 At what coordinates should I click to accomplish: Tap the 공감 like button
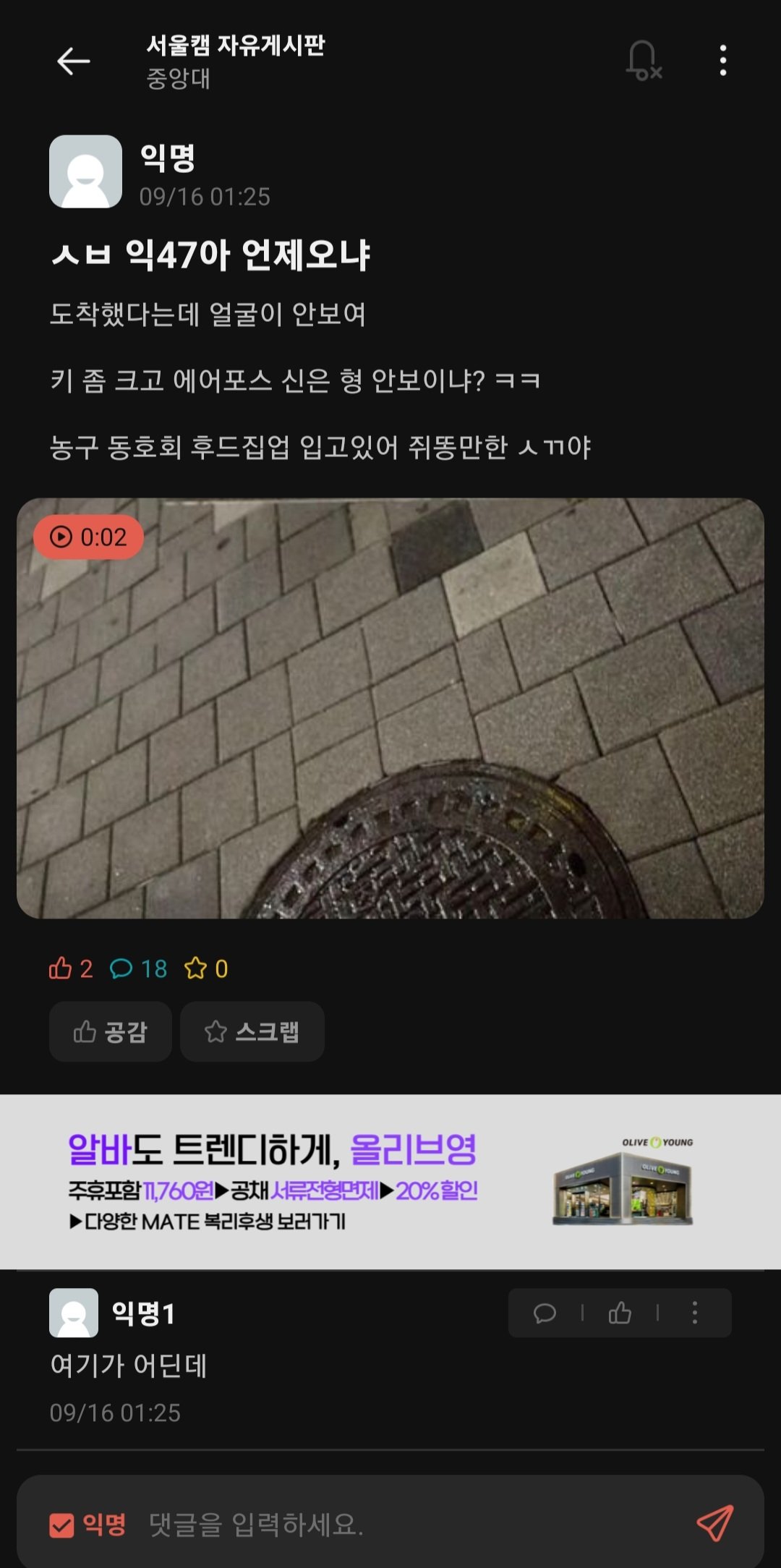click(x=111, y=1031)
